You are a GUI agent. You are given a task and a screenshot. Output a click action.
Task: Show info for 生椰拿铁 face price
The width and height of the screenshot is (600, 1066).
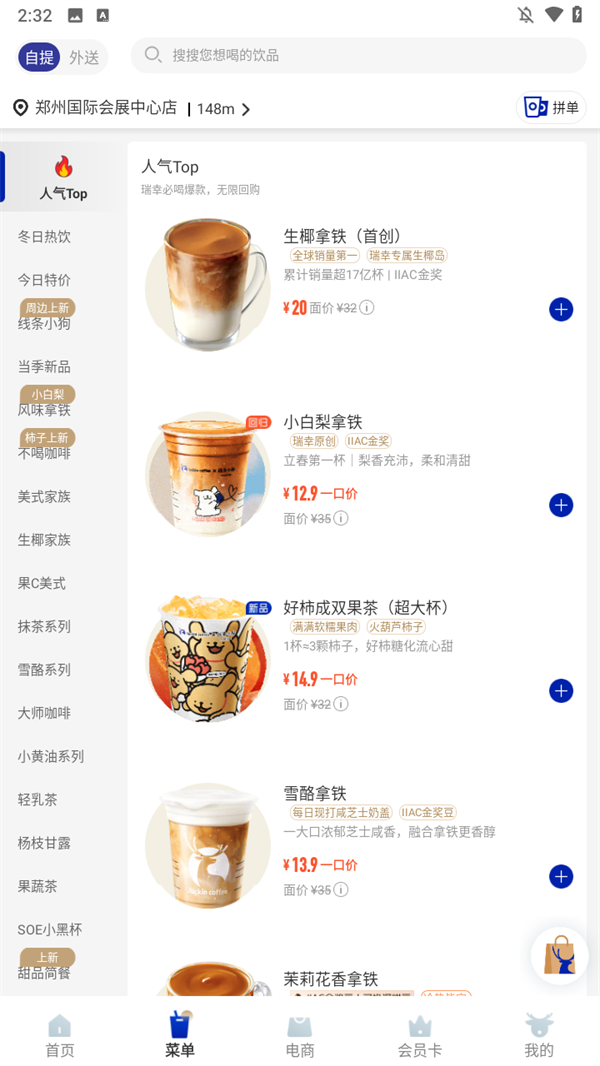[x=367, y=308]
